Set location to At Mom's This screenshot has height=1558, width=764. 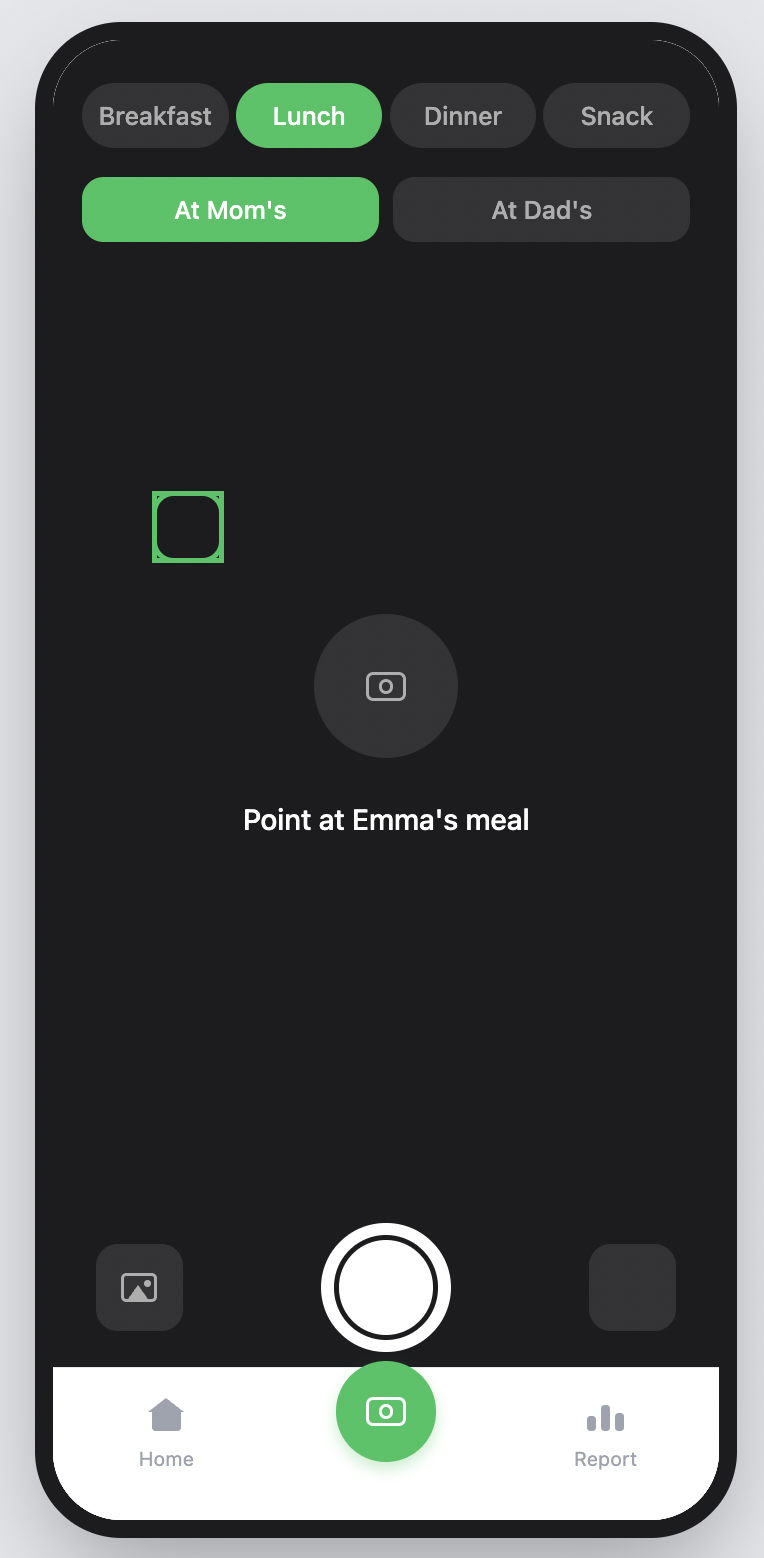pos(230,210)
